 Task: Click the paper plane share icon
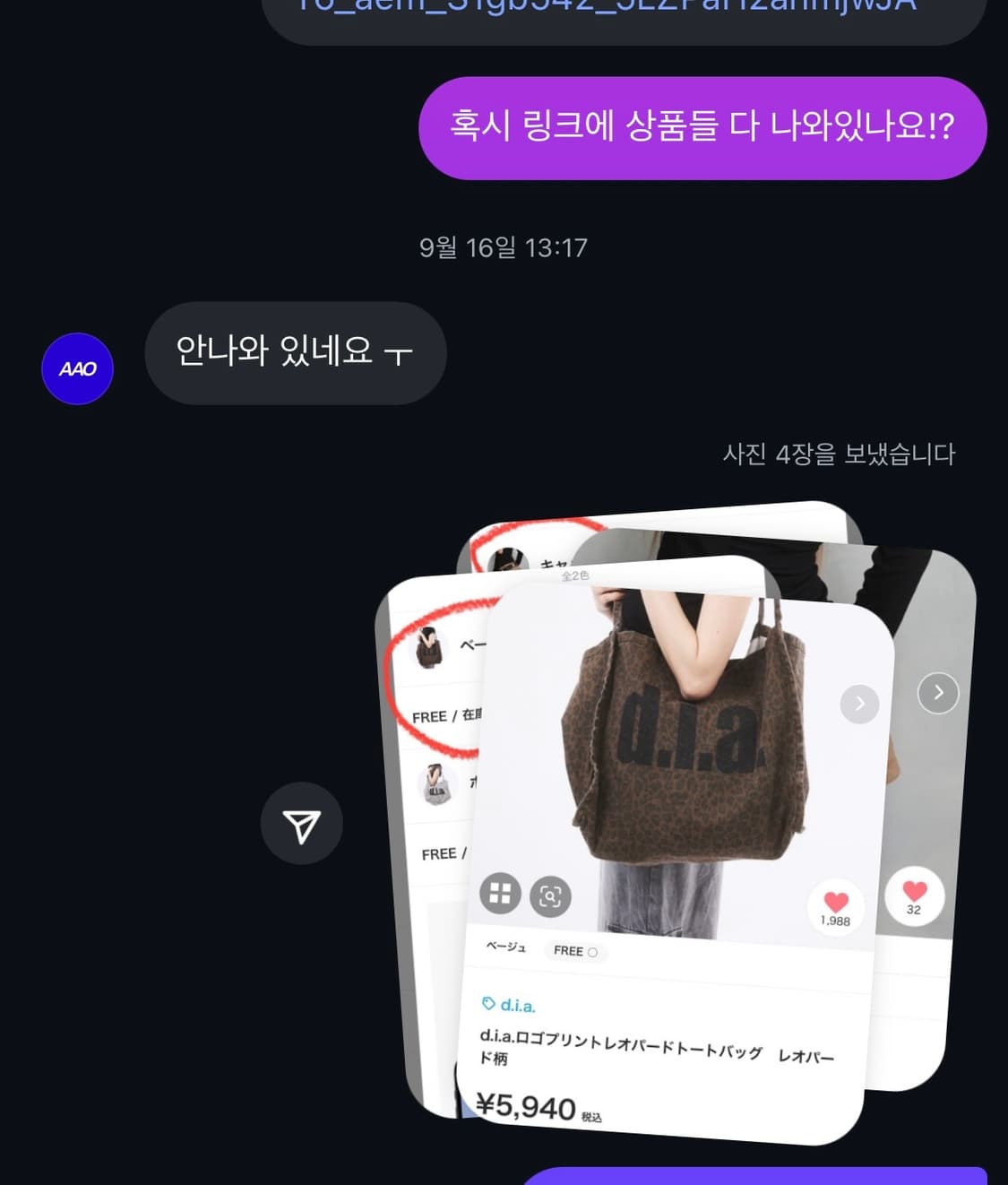[301, 823]
